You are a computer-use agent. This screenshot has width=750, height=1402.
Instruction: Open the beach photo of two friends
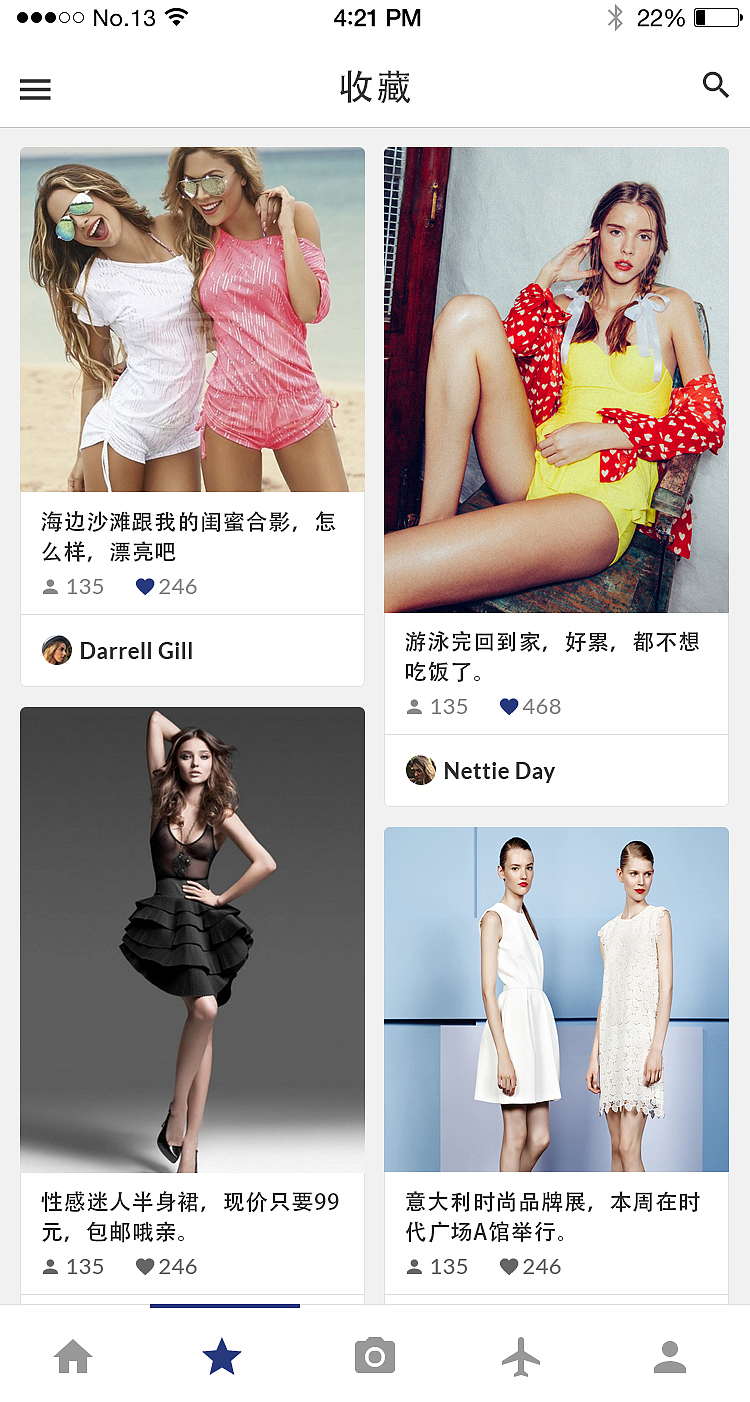[x=192, y=319]
